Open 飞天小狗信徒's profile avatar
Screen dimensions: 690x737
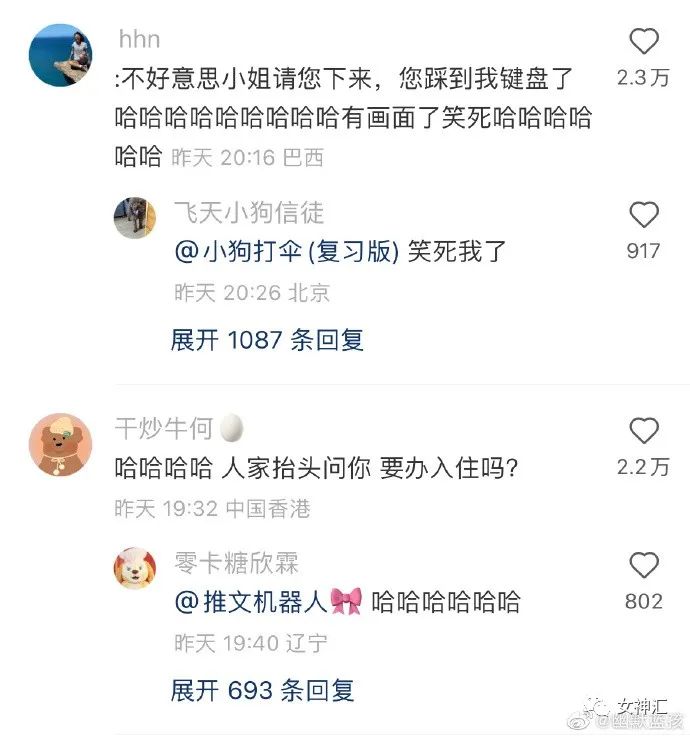[x=134, y=218]
